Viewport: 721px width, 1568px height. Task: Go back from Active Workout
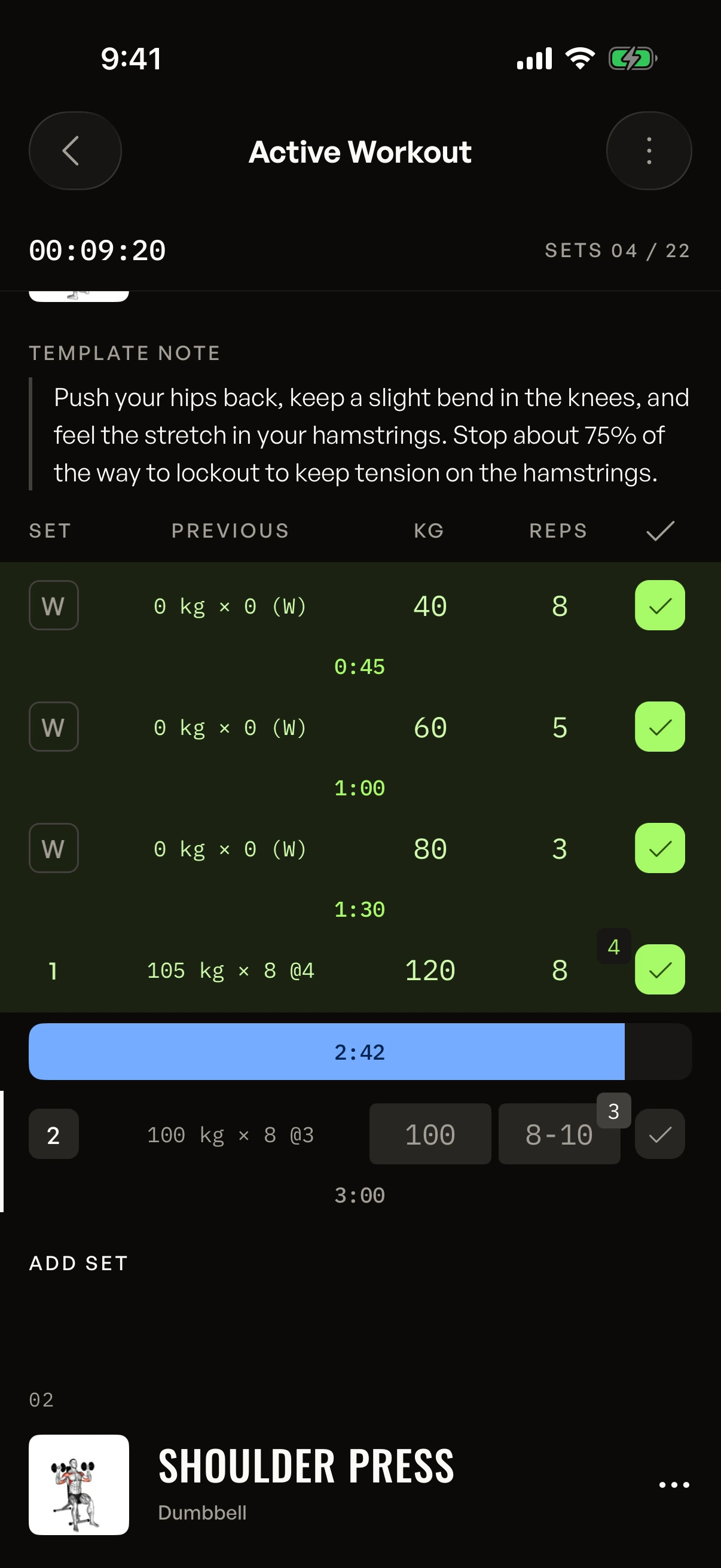pos(75,150)
